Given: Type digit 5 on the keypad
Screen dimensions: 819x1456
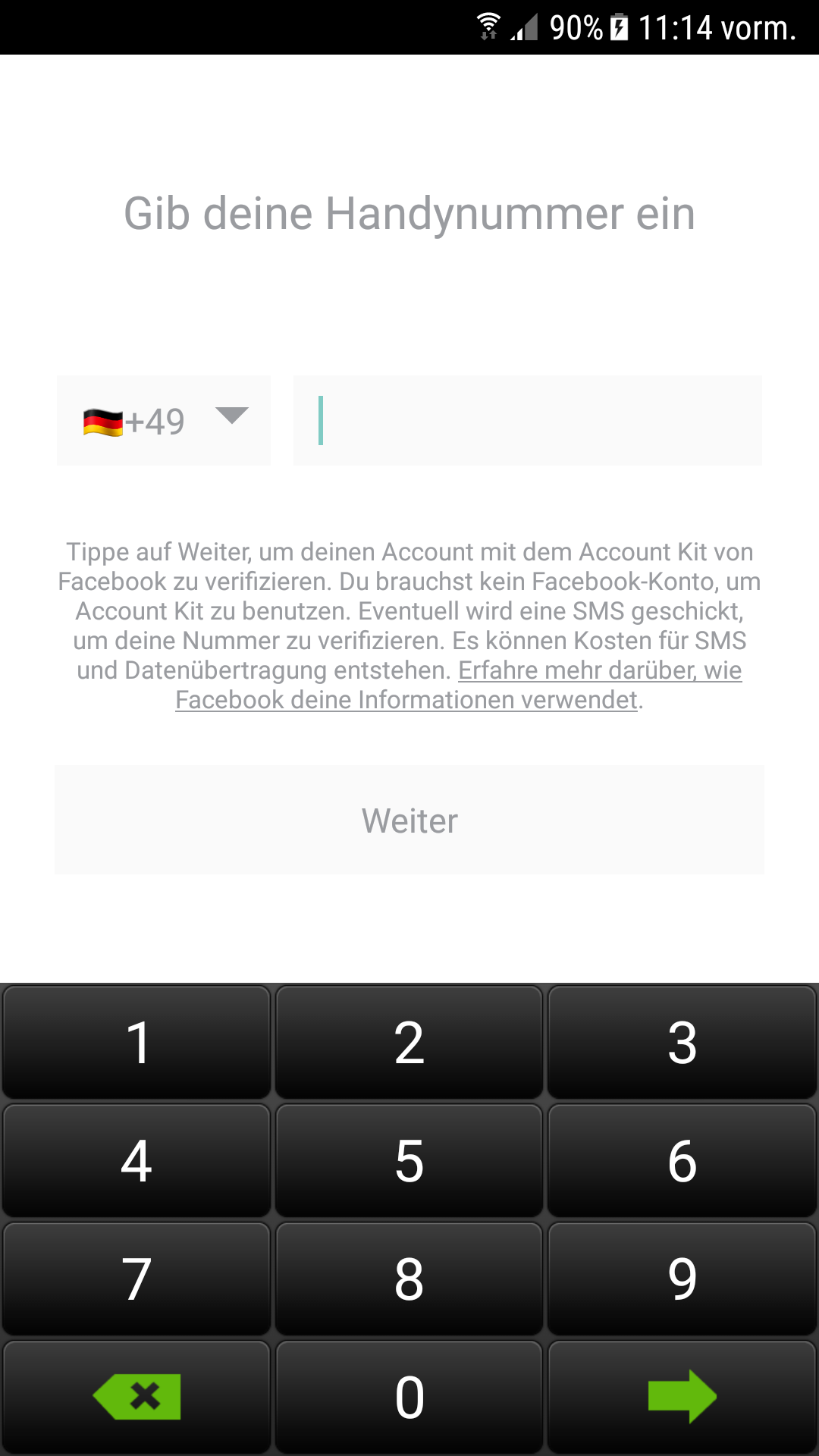Looking at the screenshot, I should [x=409, y=1161].
